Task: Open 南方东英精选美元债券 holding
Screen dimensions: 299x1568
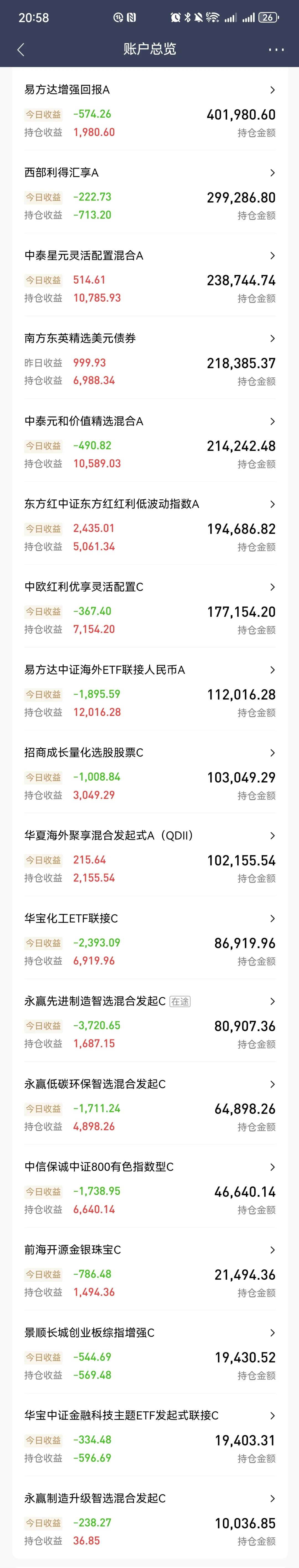Action: tap(149, 358)
